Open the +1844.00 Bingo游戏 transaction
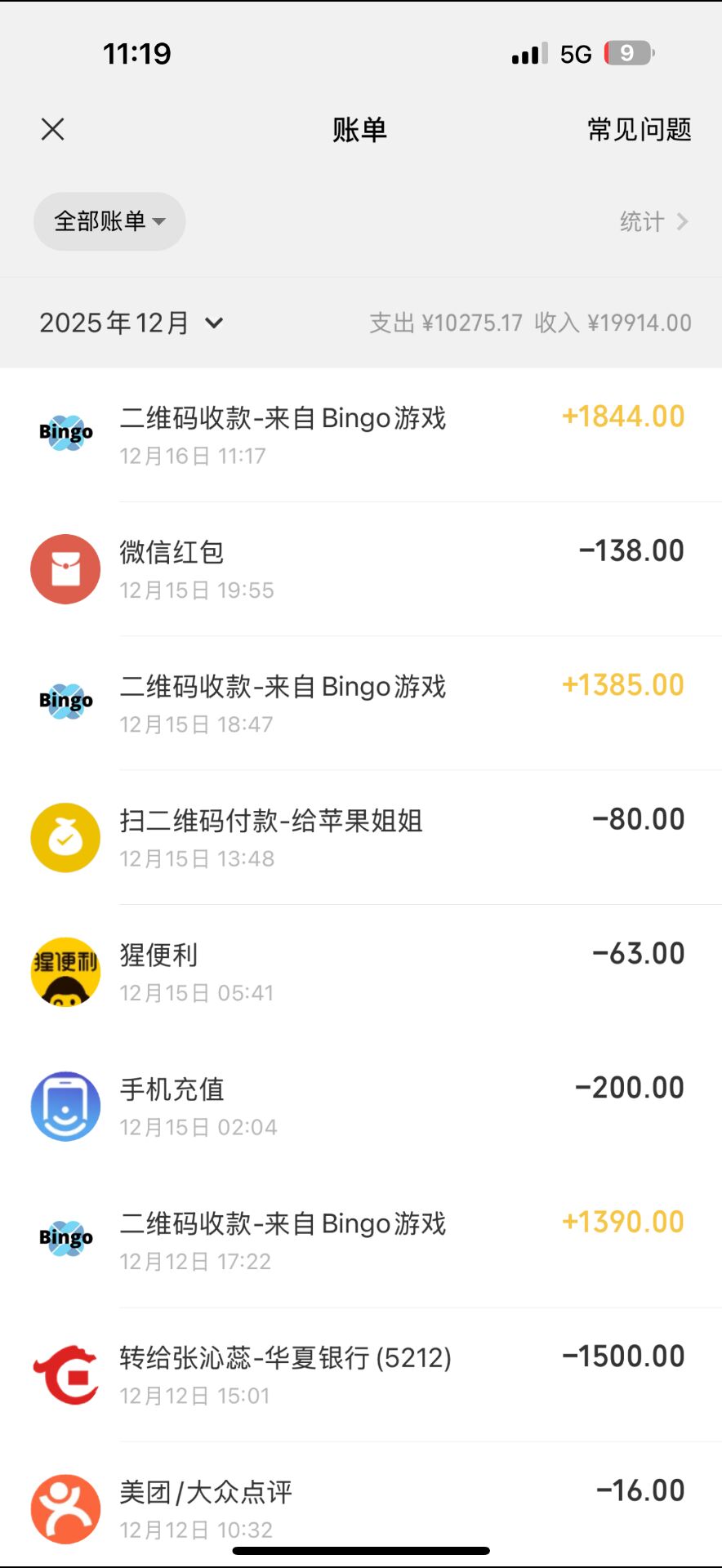Viewport: 722px width, 1568px height. pos(361,434)
